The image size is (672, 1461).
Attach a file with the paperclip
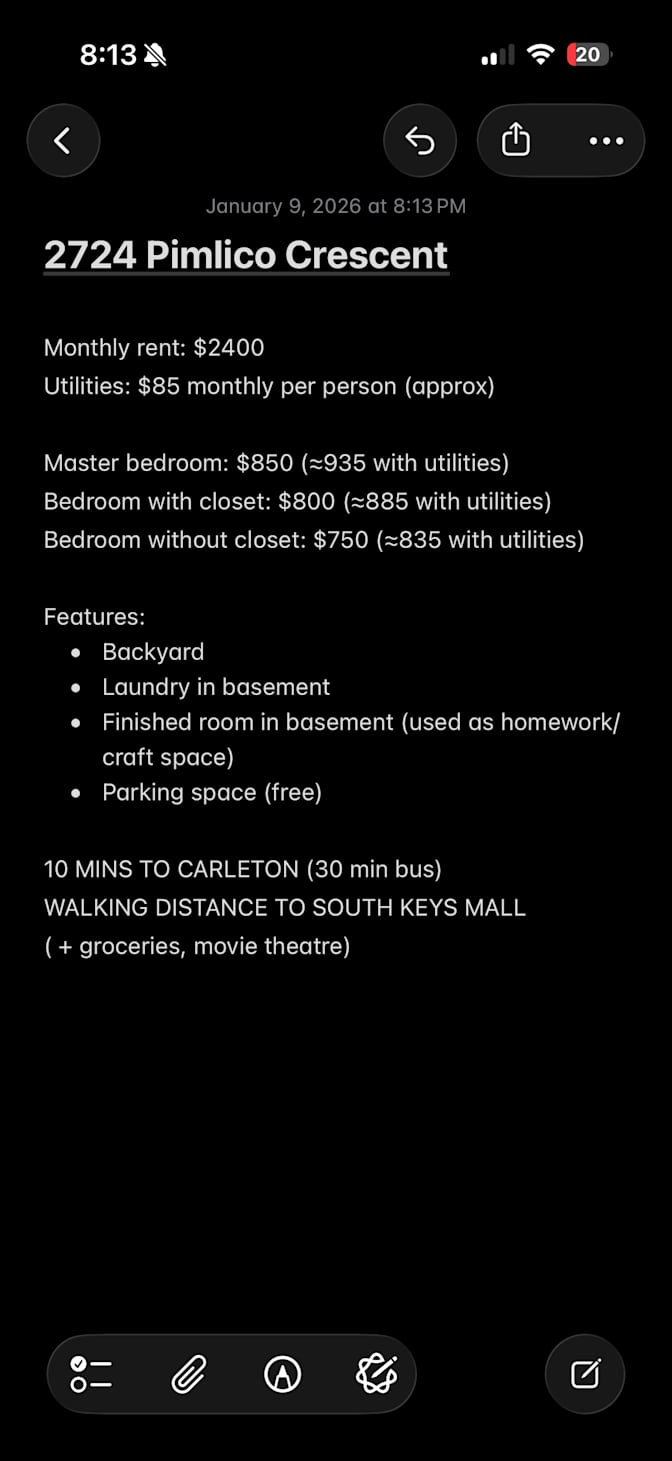pyautogui.click(x=188, y=1374)
